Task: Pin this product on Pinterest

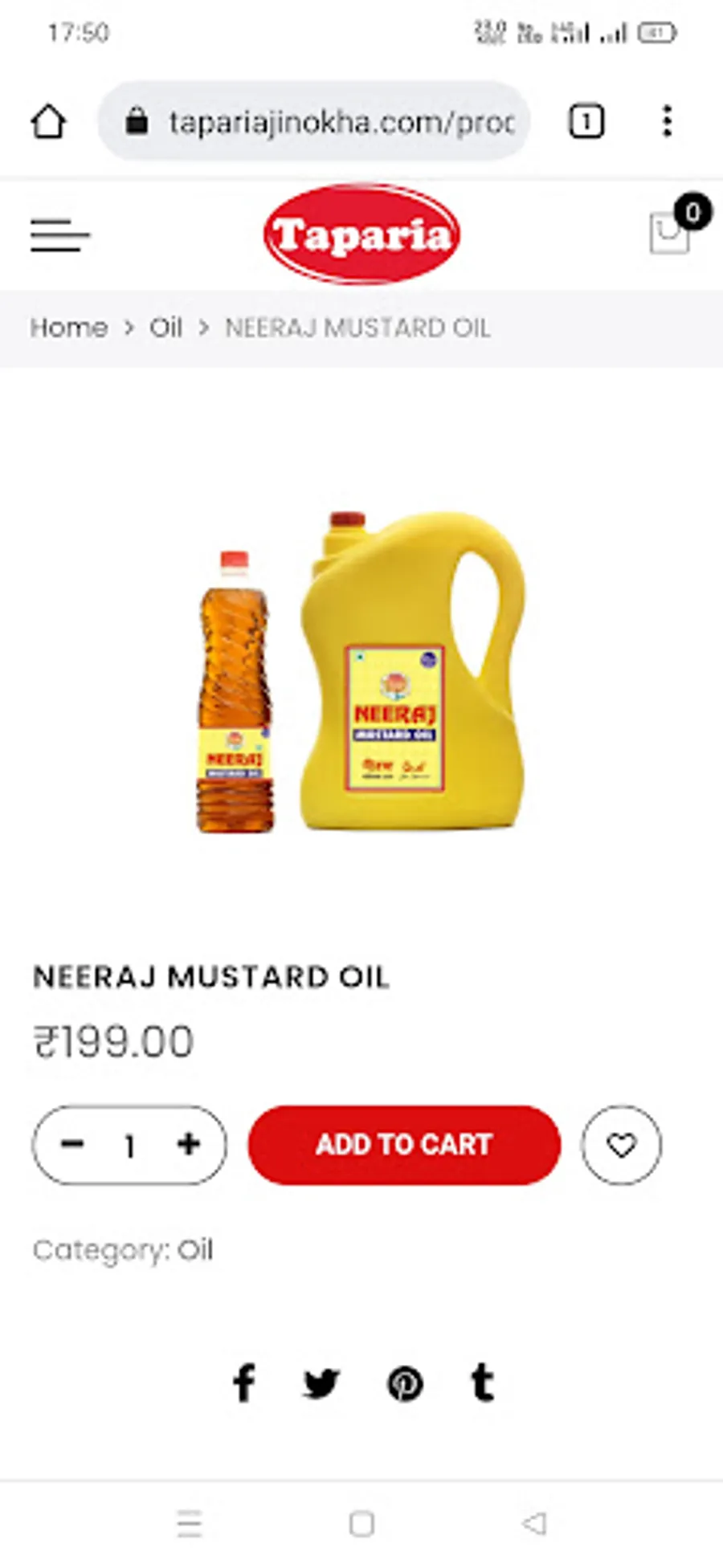Action: click(x=404, y=1383)
